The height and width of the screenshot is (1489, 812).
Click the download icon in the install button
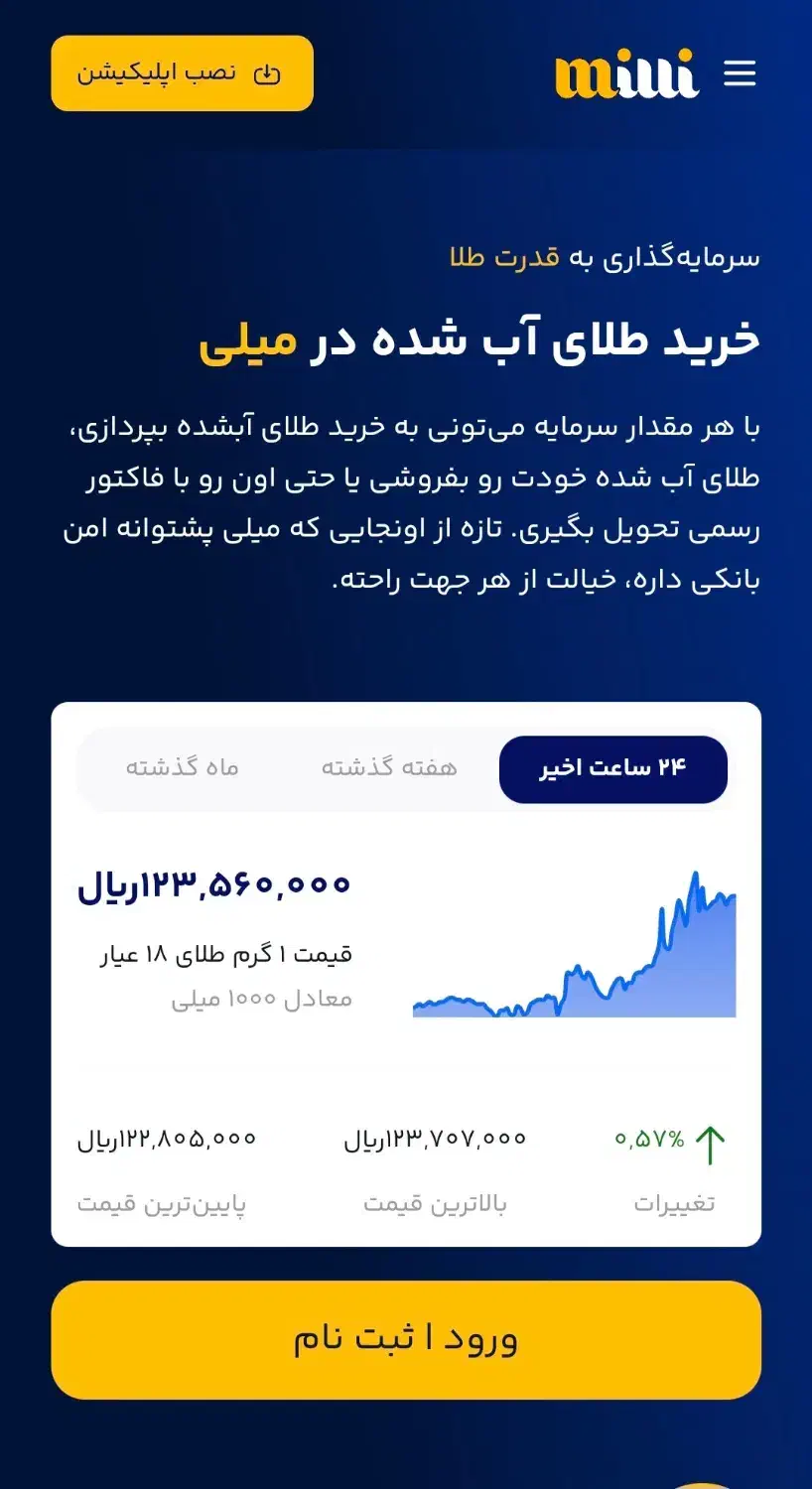265,72
